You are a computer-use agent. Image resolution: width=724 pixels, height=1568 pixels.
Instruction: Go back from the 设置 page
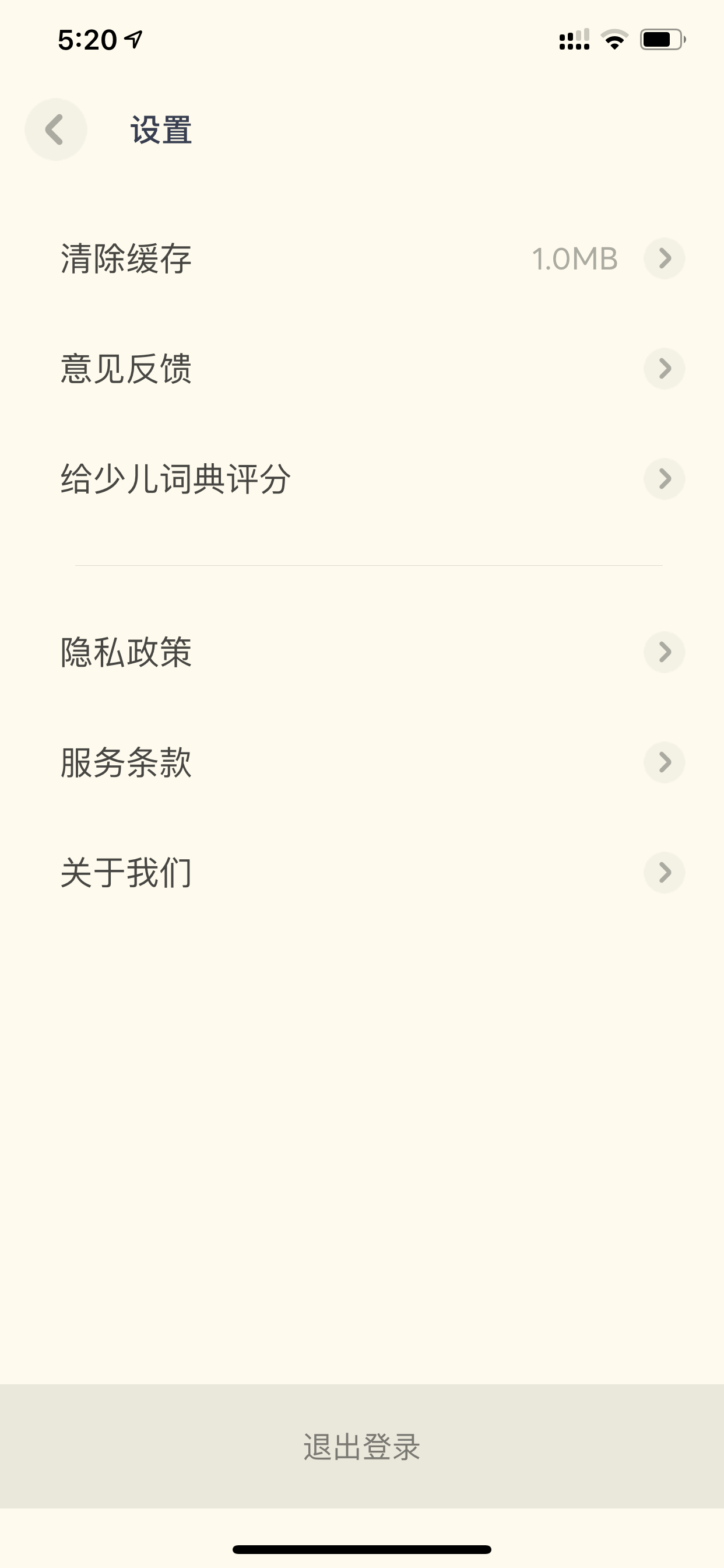click(55, 129)
